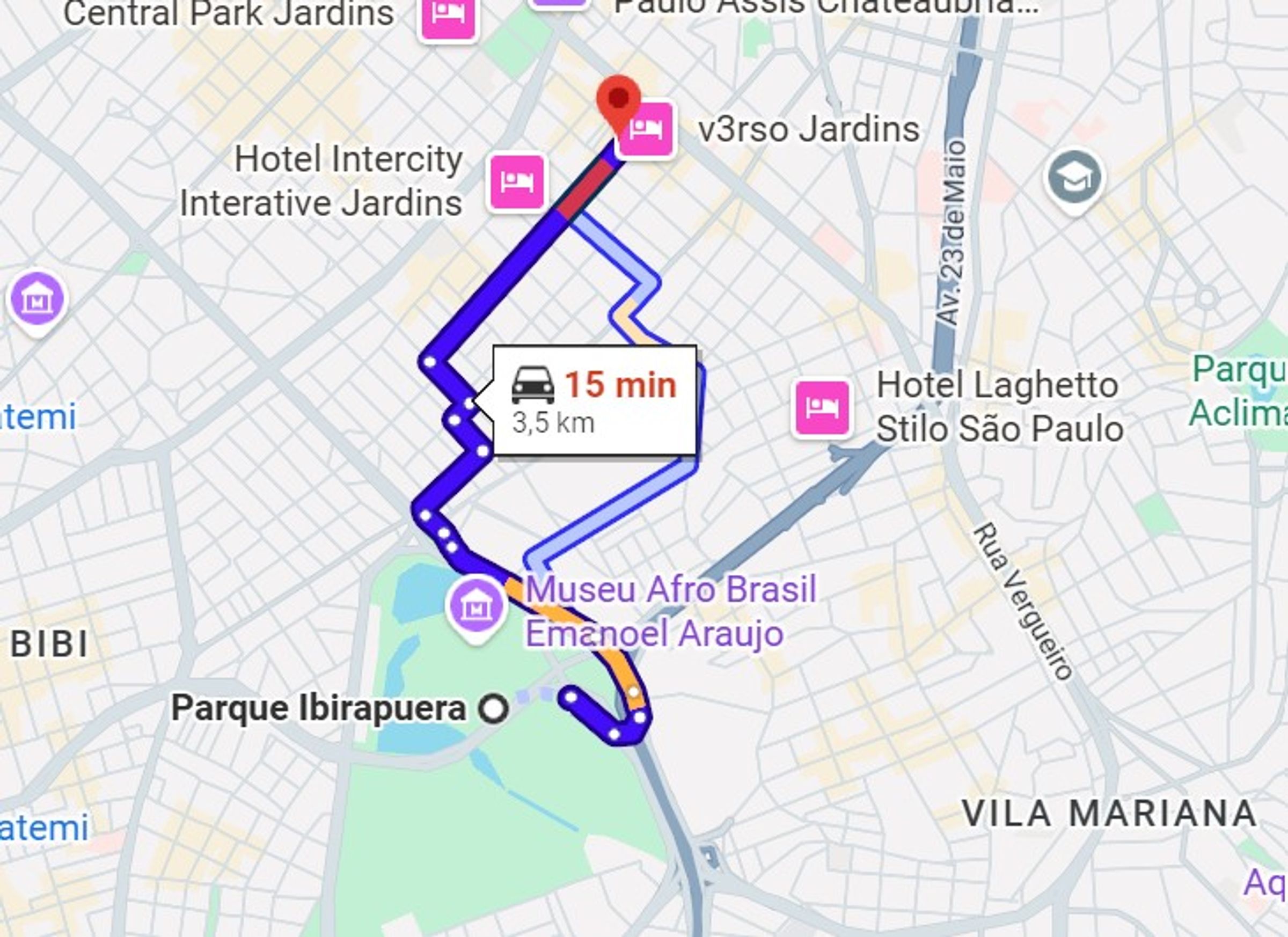This screenshot has height=937, width=1288.
Task: Select the 15 min driving route label
Action: pyautogui.click(x=594, y=400)
